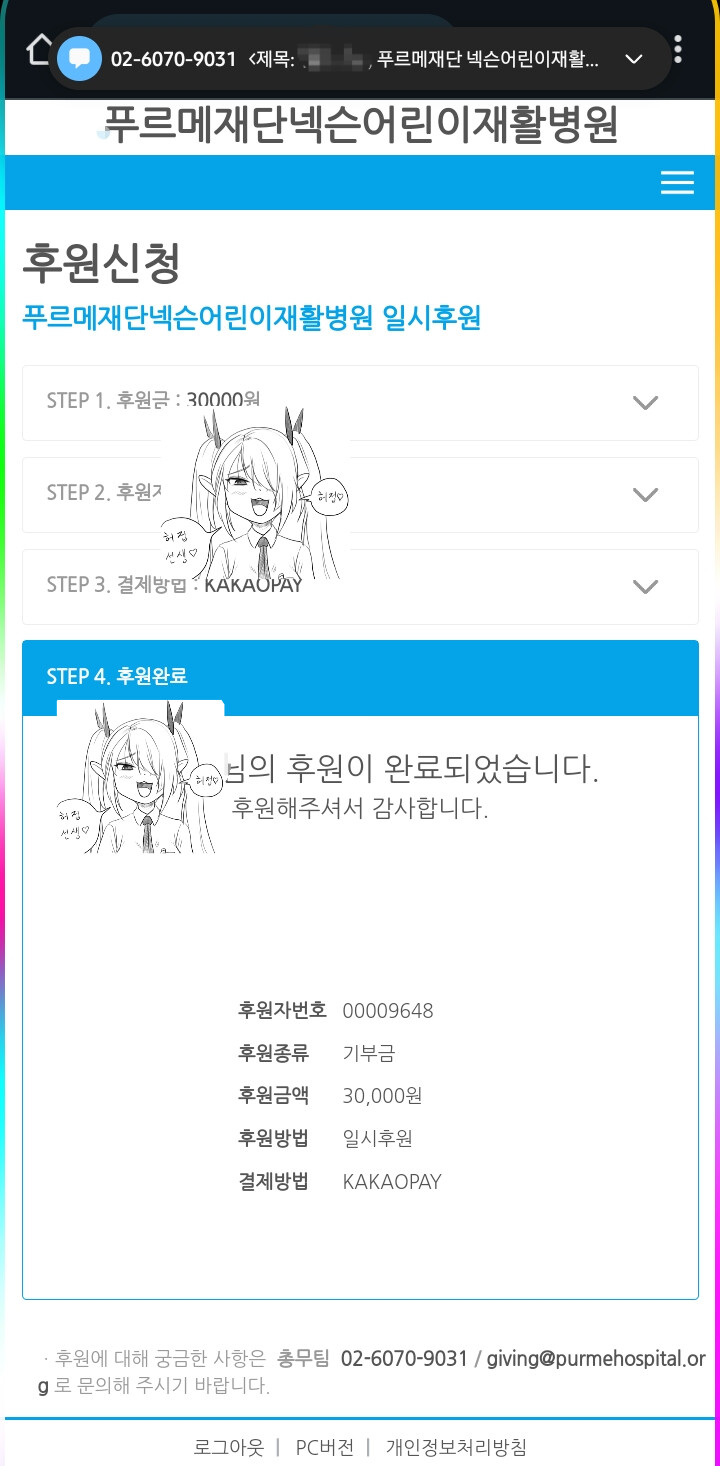The image size is (720, 1466).
Task: Open 개인정보처리방침 privacy policy
Action: pyautogui.click(x=456, y=1447)
